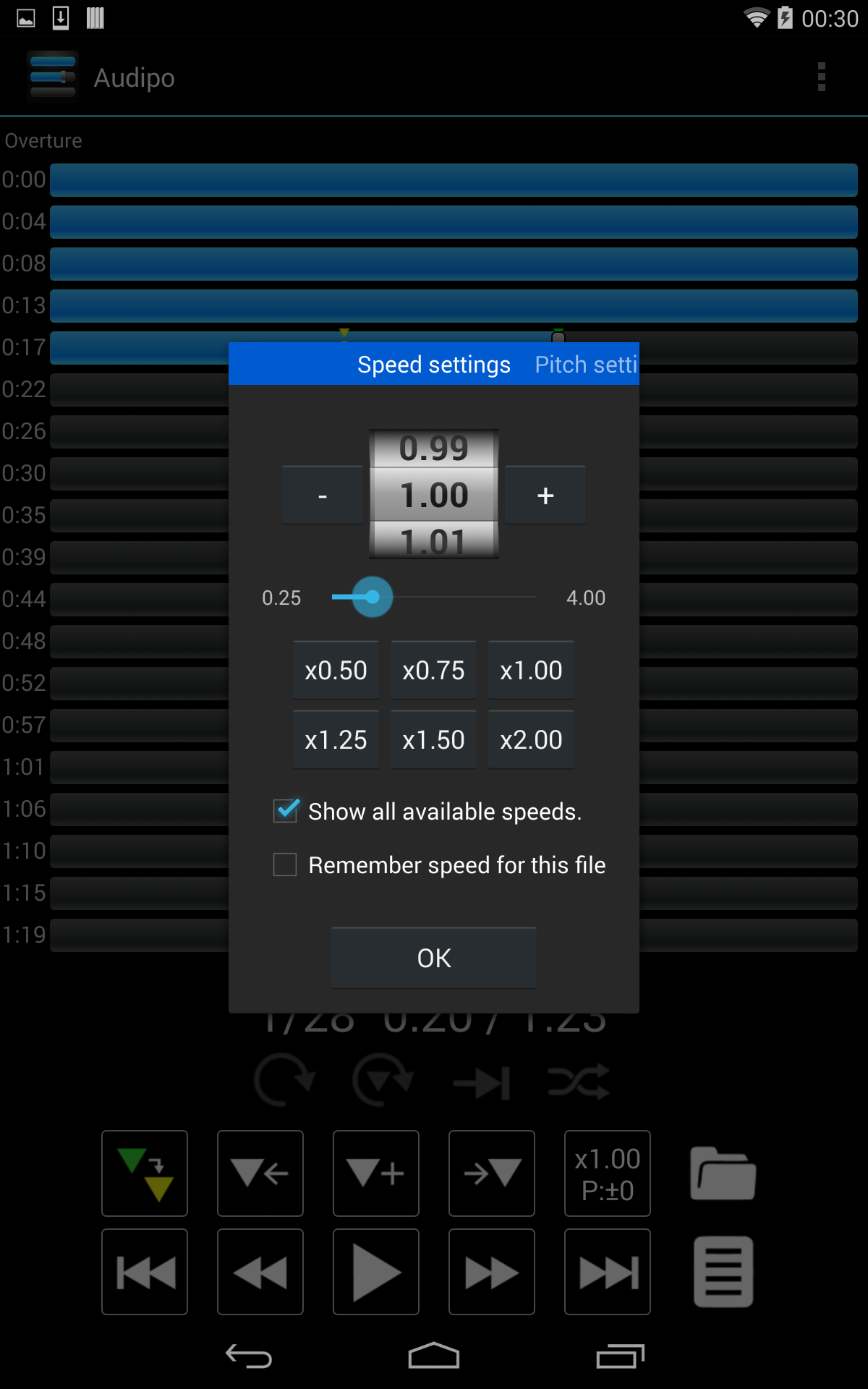This screenshot has width=868, height=1389.
Task: Select 0.99 in the speed wheel
Action: 434,449
